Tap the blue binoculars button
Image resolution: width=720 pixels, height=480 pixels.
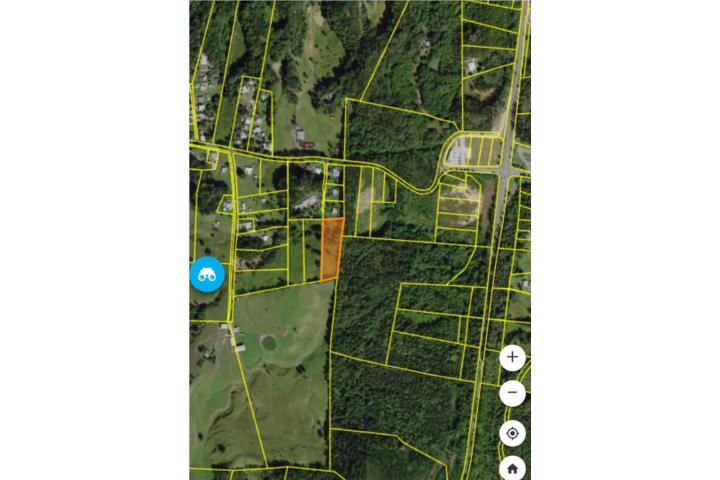click(x=207, y=274)
